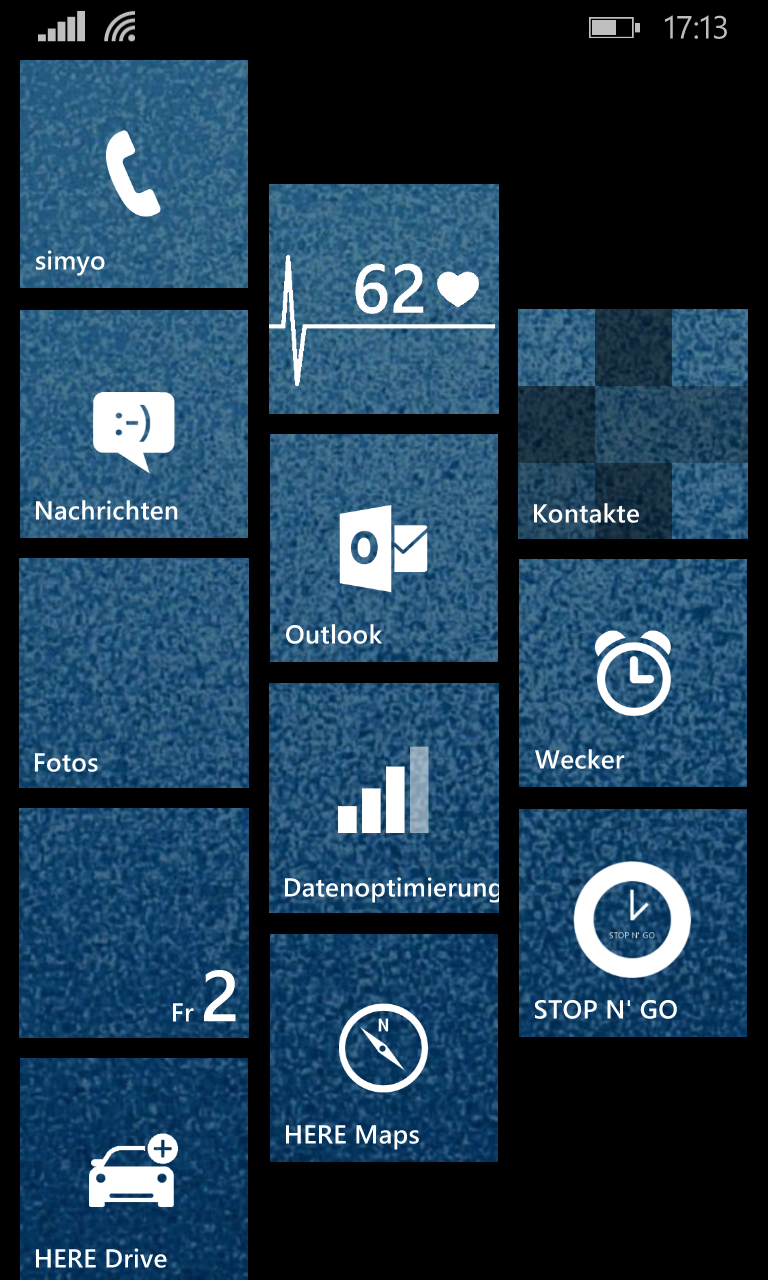This screenshot has height=1280, width=768.
Task: Open the calendar tile showing Fr 2
Action: pyautogui.click(x=134, y=923)
